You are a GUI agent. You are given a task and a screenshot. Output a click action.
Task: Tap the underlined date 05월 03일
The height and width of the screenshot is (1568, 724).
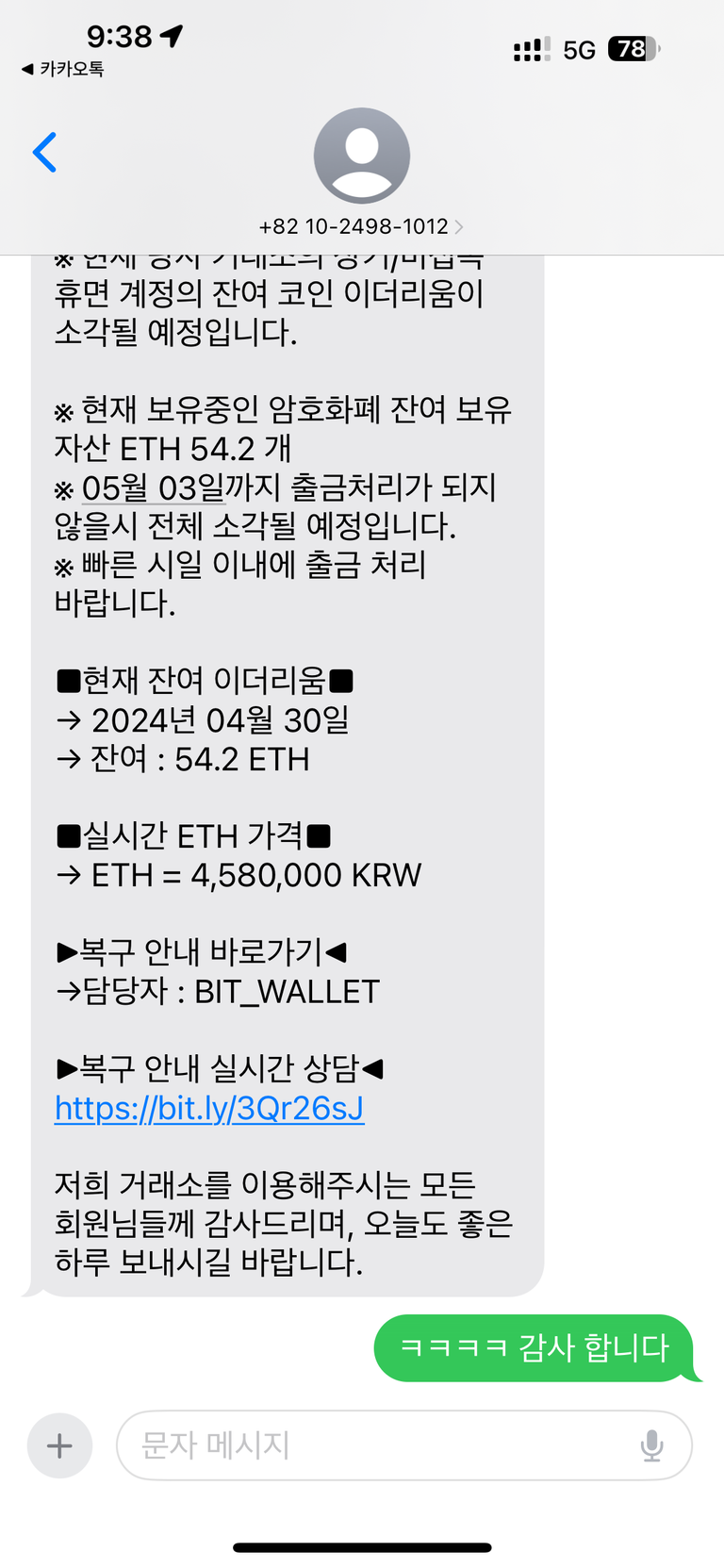pyautogui.click(x=153, y=487)
